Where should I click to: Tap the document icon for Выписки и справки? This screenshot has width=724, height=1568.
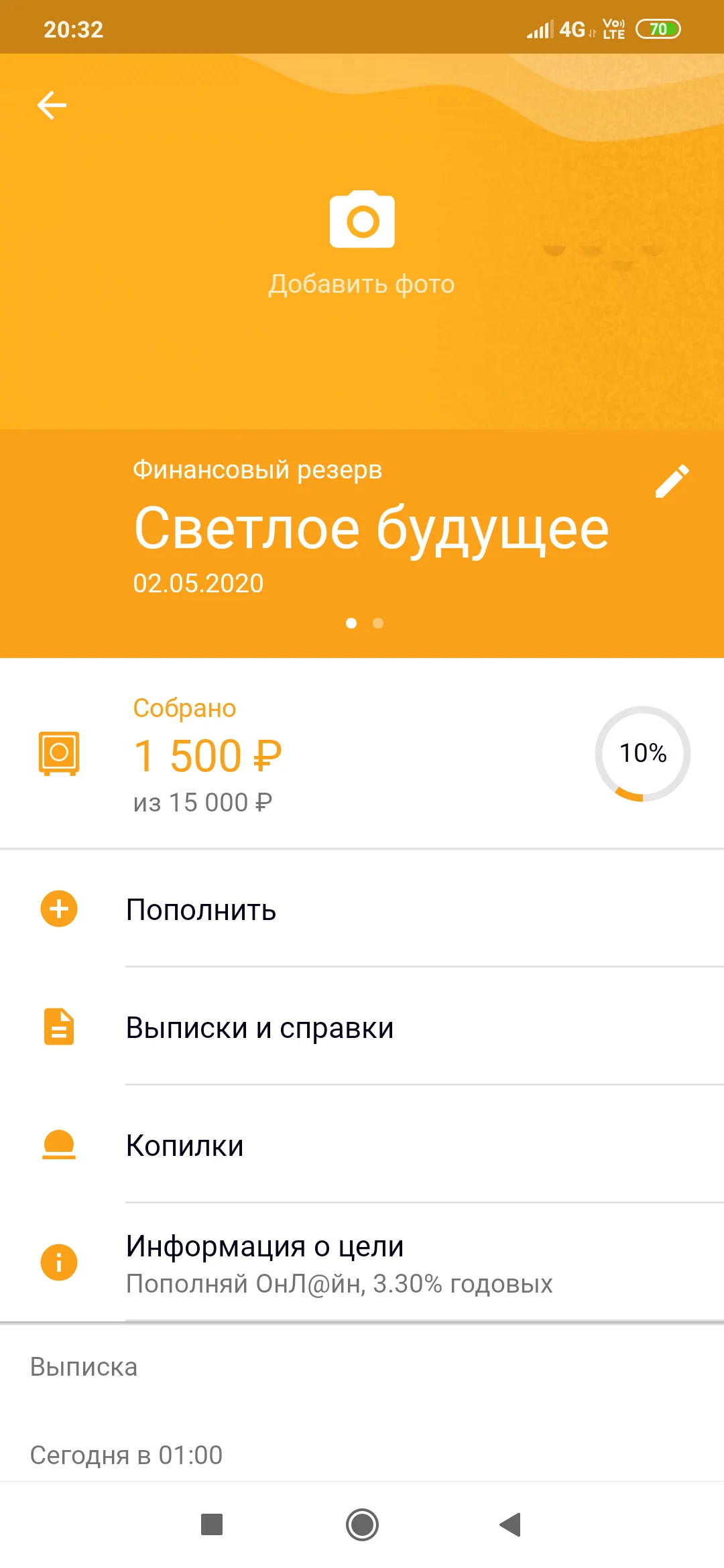tap(59, 1027)
